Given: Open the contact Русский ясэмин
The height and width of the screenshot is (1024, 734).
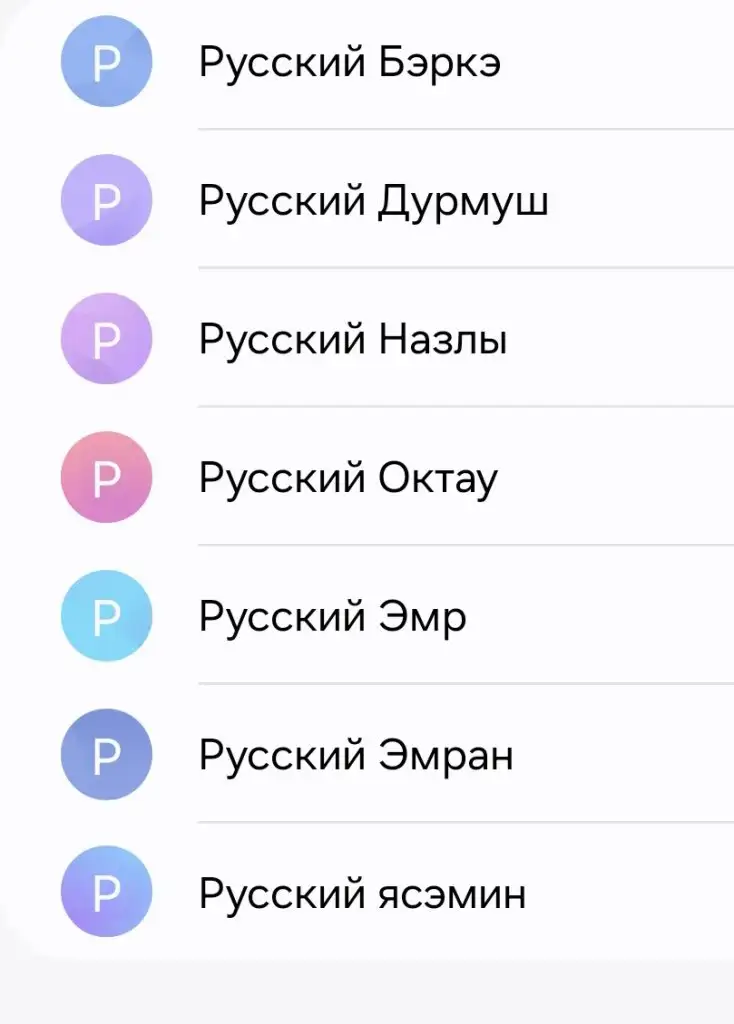Looking at the screenshot, I should tap(362, 893).
